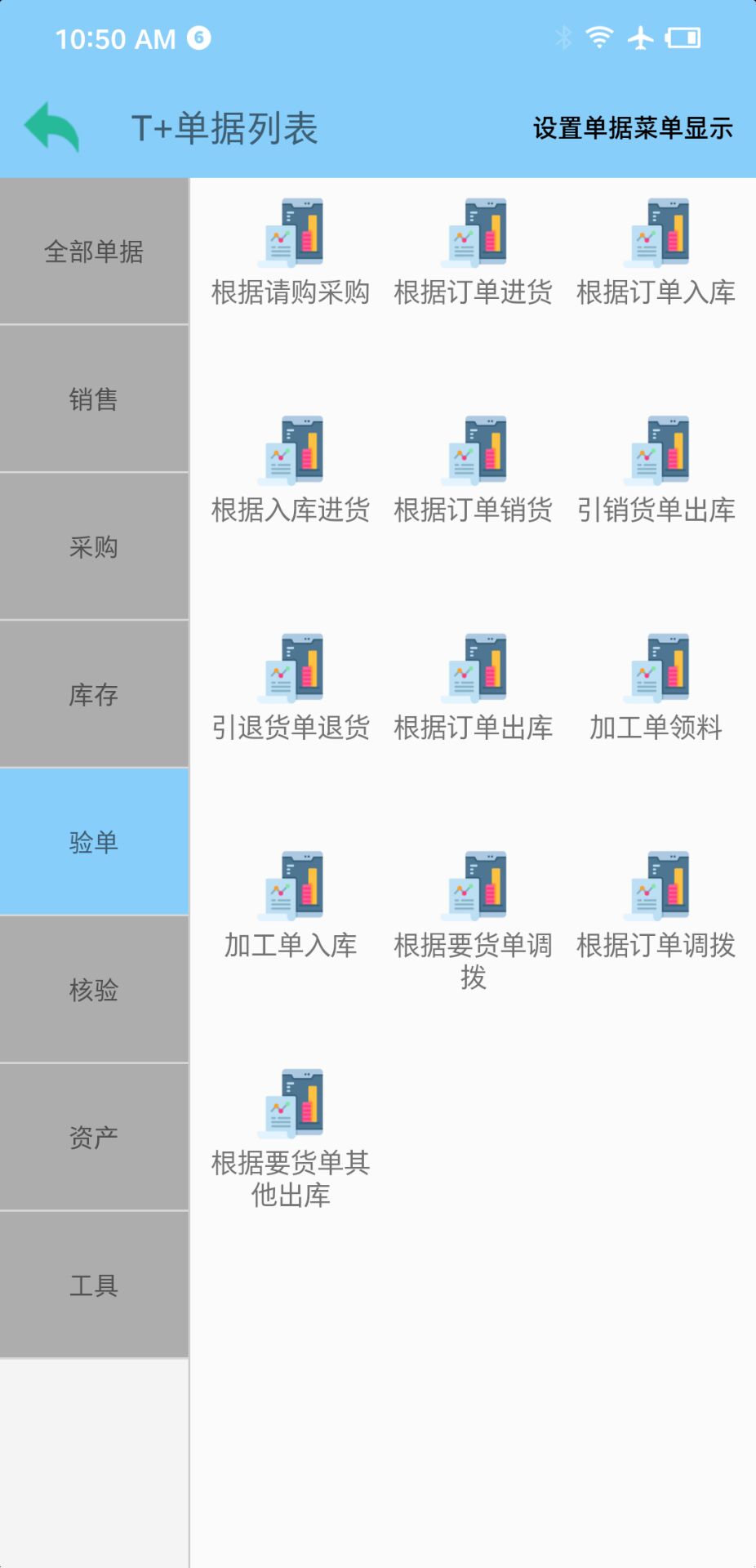756x1568 pixels.
Task: Switch to the 全部单据 category
Action: [94, 252]
